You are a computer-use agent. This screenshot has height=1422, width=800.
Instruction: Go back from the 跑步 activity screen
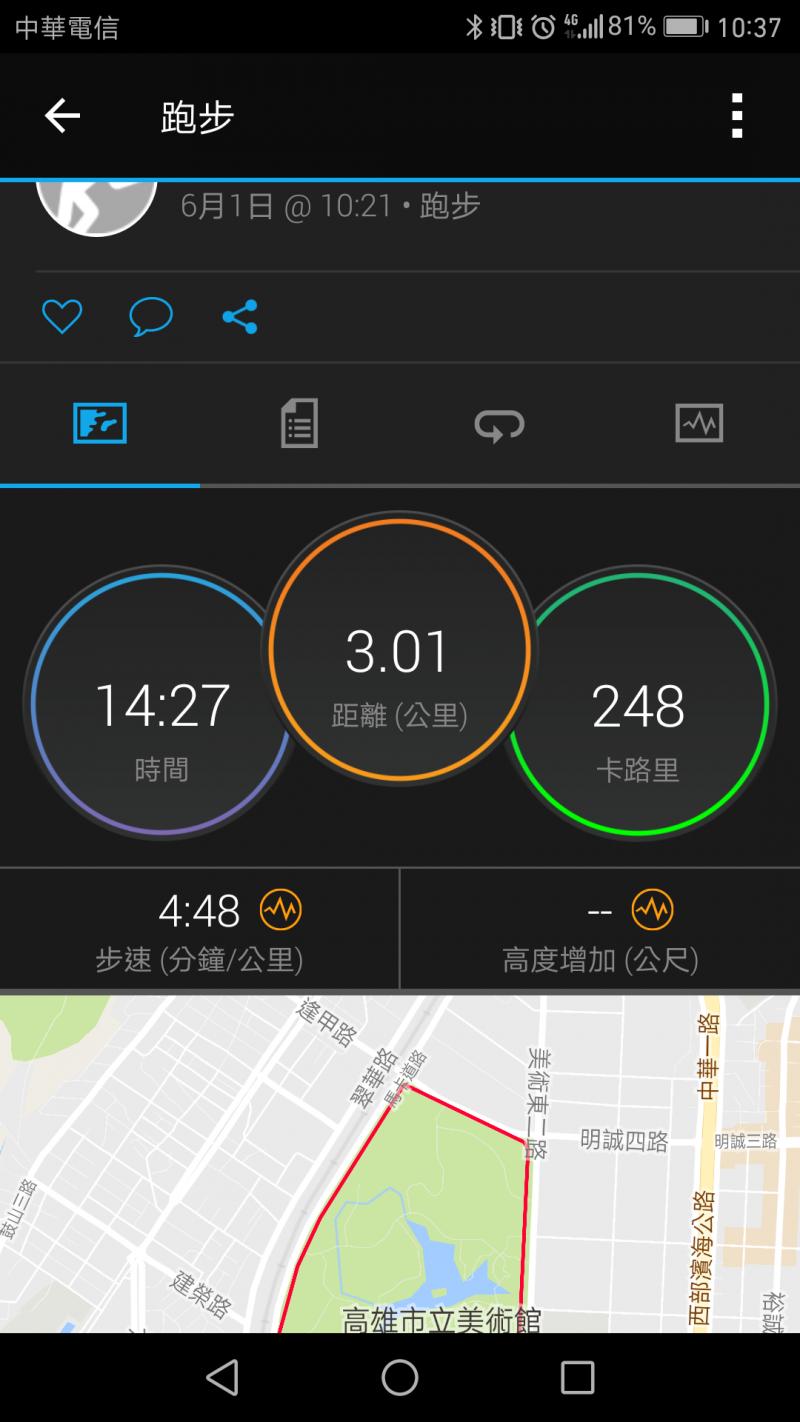tap(62, 117)
